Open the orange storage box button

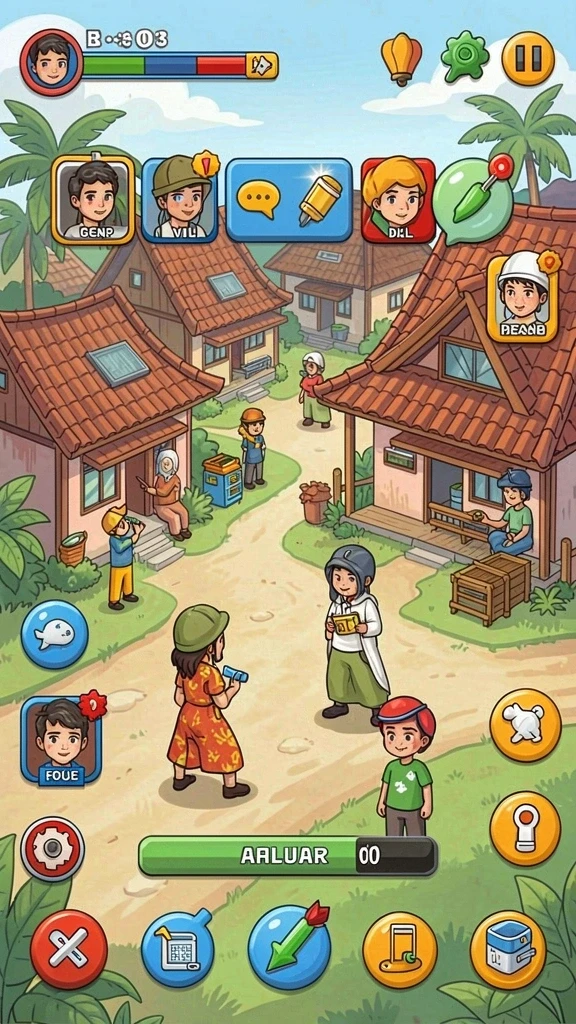click(508, 950)
